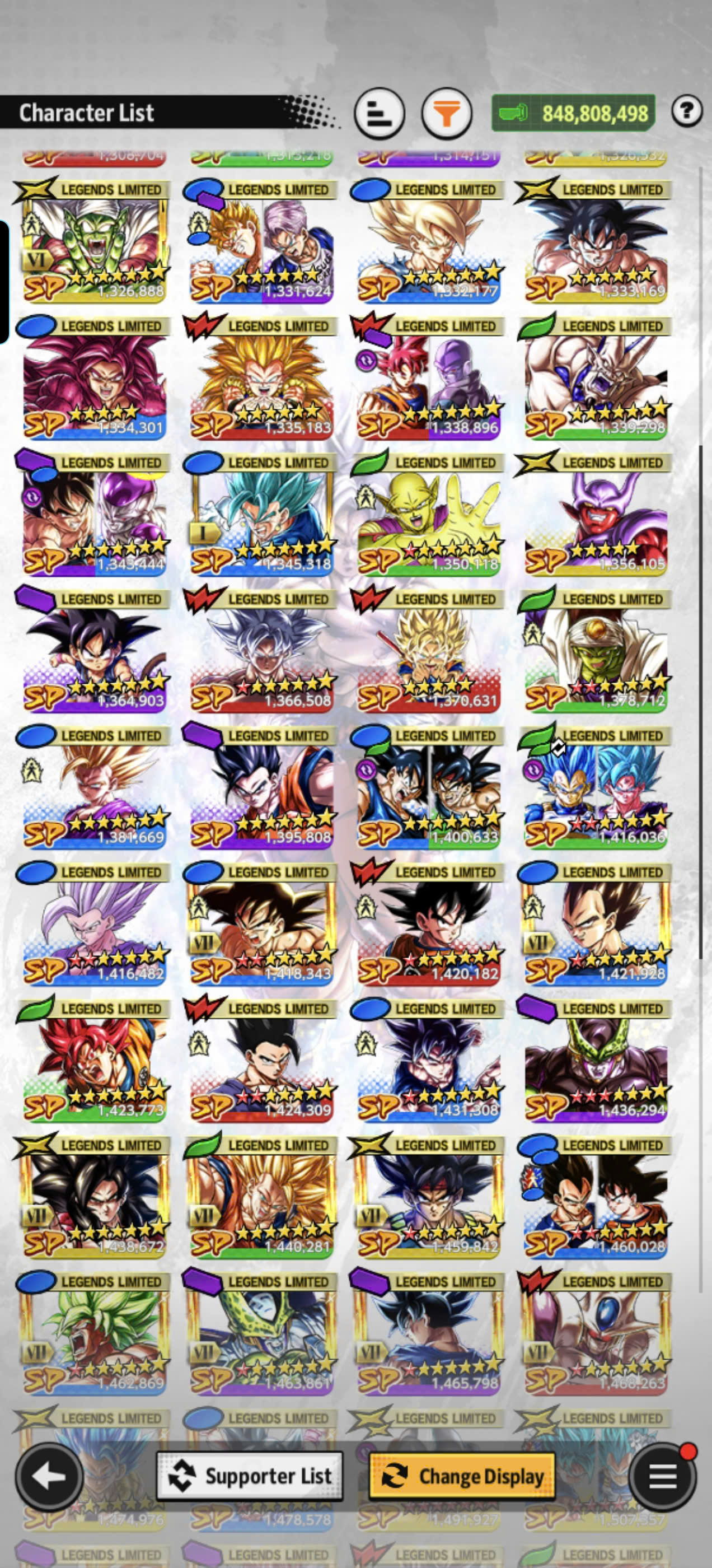
Task: Open the help question mark
Action: [686, 111]
